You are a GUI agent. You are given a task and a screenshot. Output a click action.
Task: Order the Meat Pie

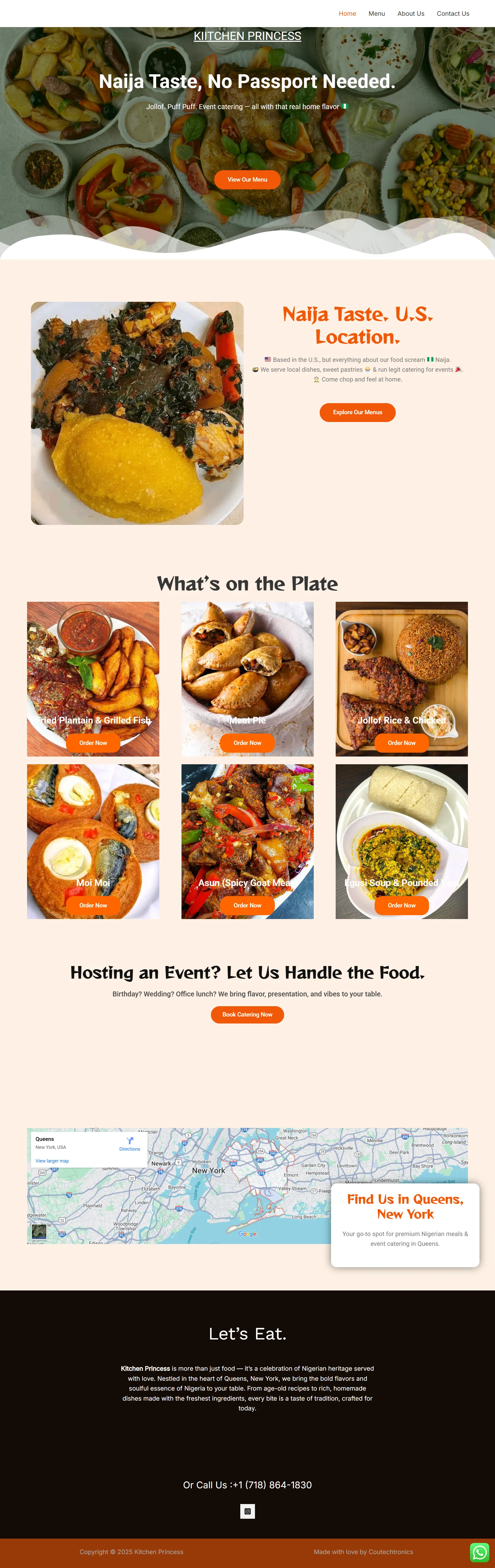pyautogui.click(x=247, y=743)
